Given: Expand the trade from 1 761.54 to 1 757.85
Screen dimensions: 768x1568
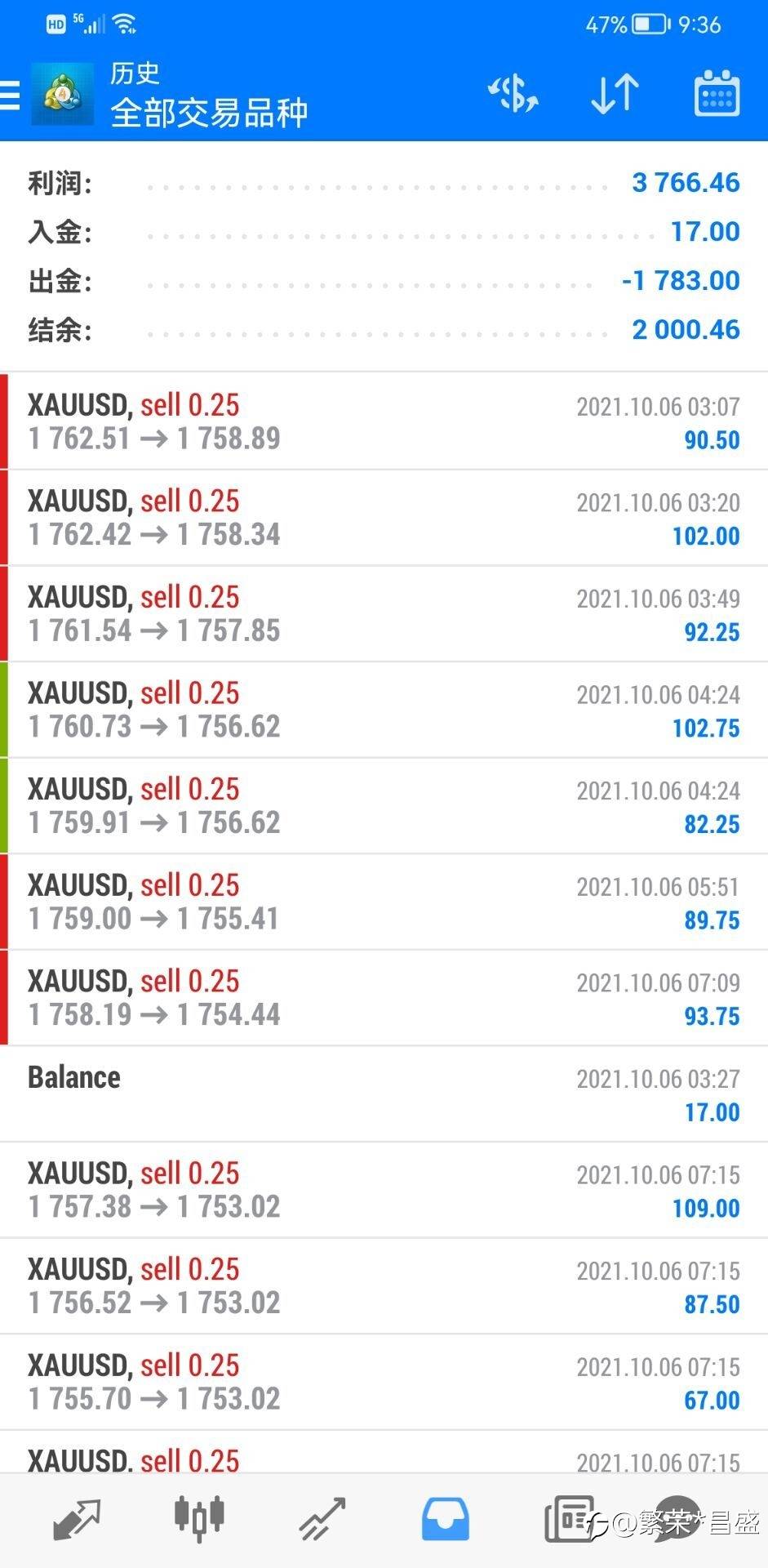Looking at the screenshot, I should point(384,614).
